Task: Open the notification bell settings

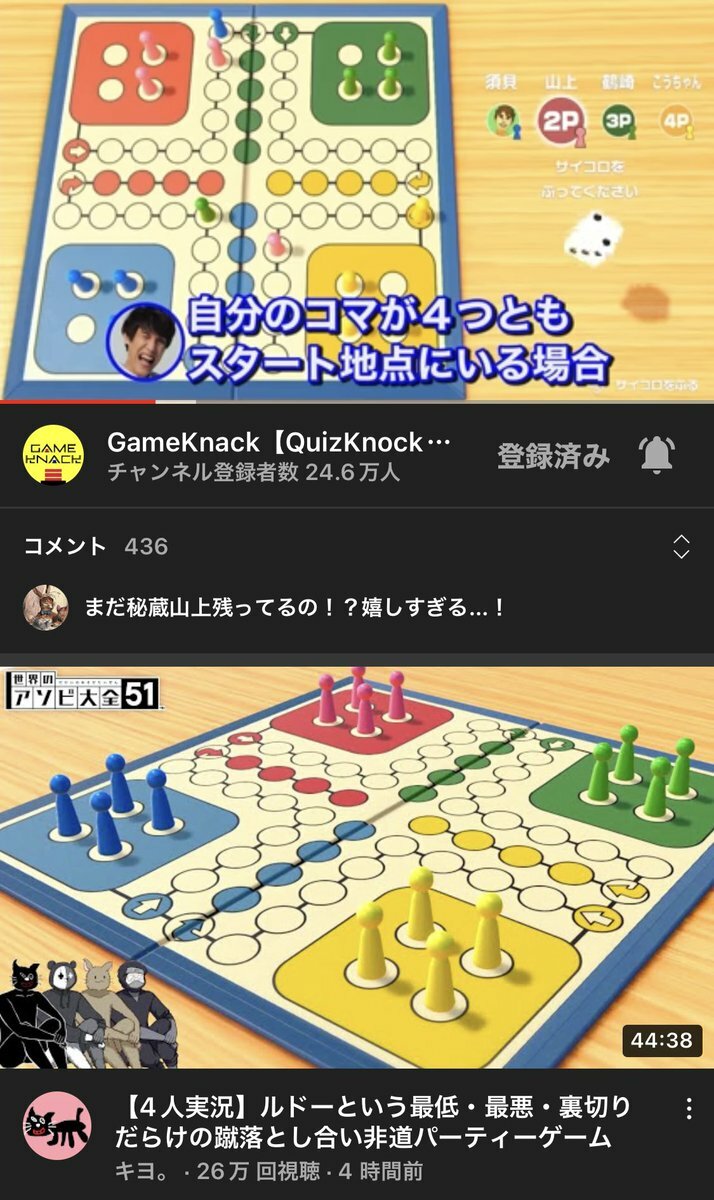Action: (657, 456)
